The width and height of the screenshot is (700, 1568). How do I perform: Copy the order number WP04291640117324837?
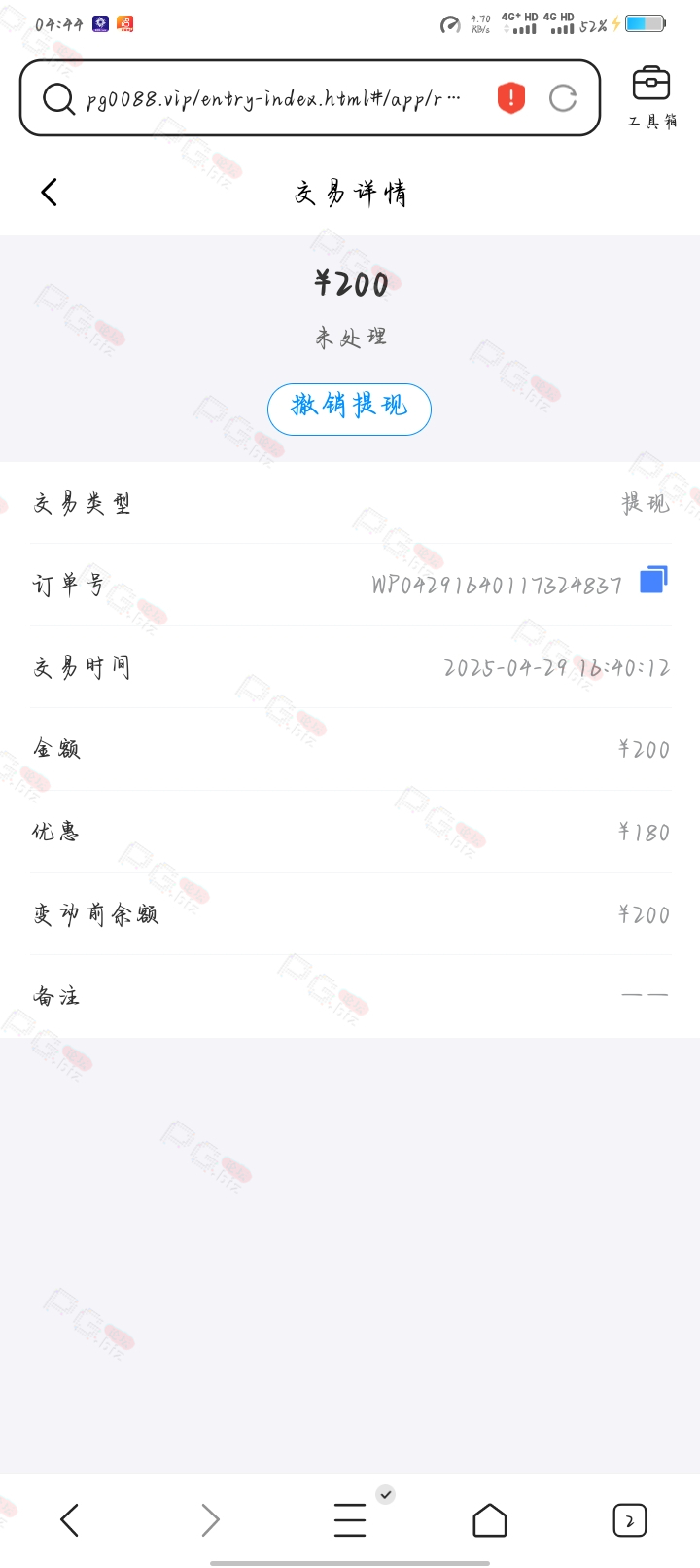pyautogui.click(x=653, y=580)
